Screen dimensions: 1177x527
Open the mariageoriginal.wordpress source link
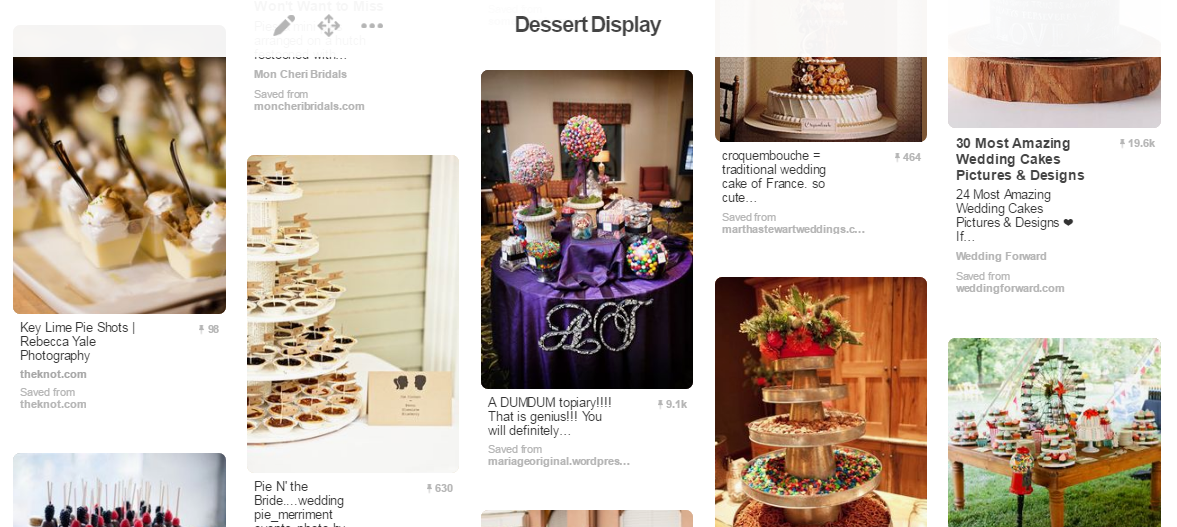click(x=558, y=462)
